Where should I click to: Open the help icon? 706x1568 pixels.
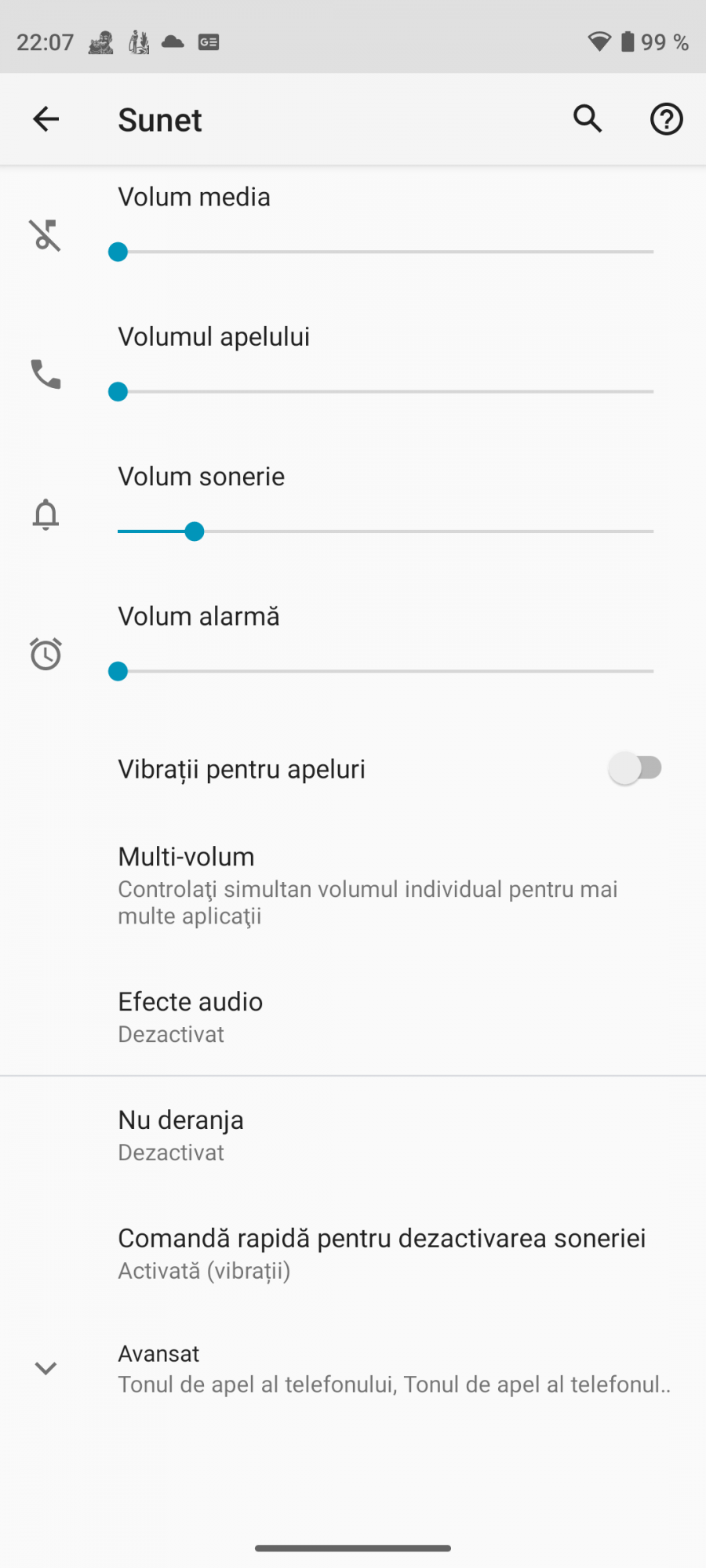[666, 119]
